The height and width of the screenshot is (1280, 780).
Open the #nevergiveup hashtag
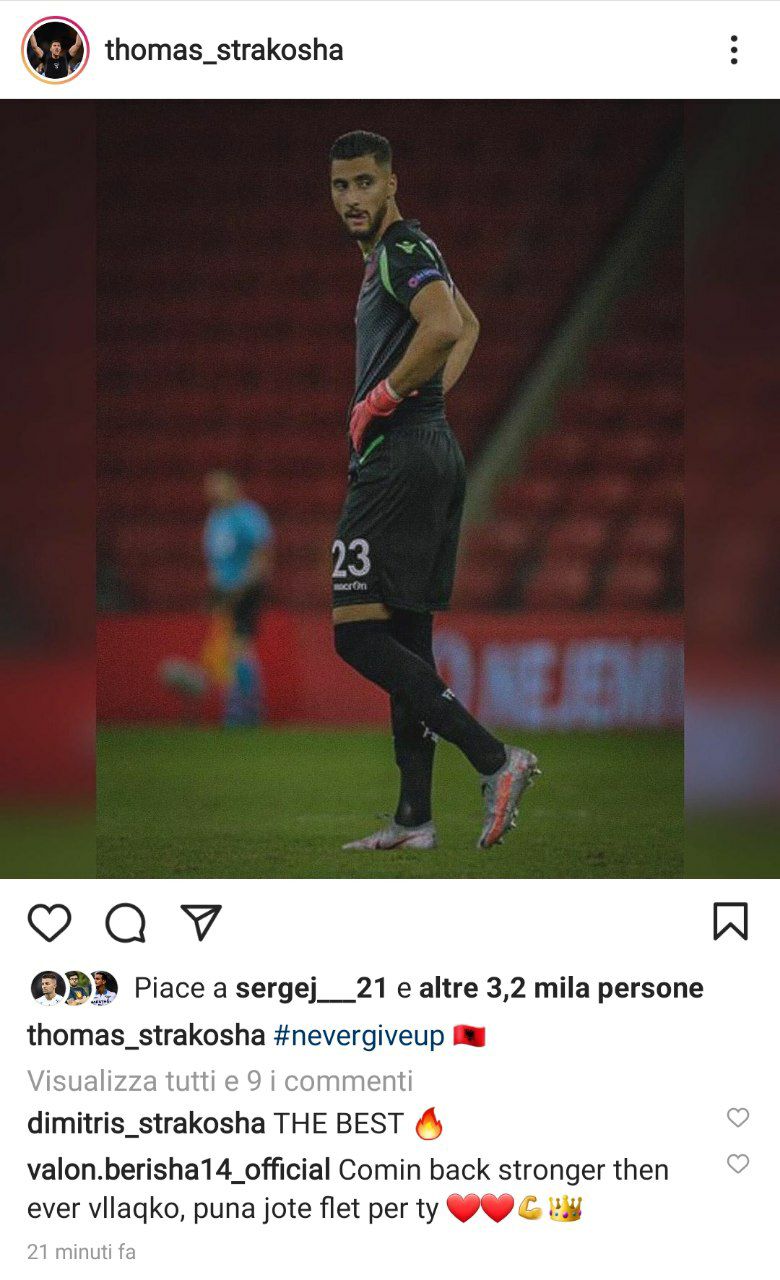[358, 1035]
